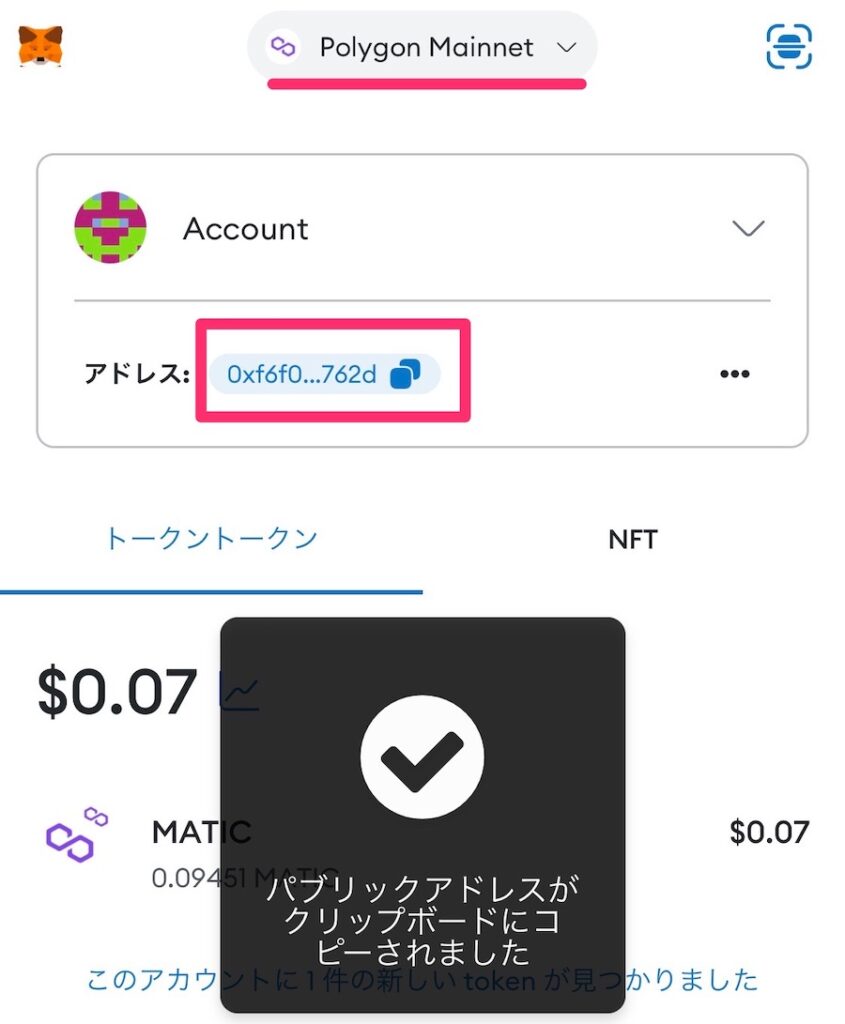Expand the Account details chevron
The height and width of the screenshot is (1024, 845).
click(747, 229)
